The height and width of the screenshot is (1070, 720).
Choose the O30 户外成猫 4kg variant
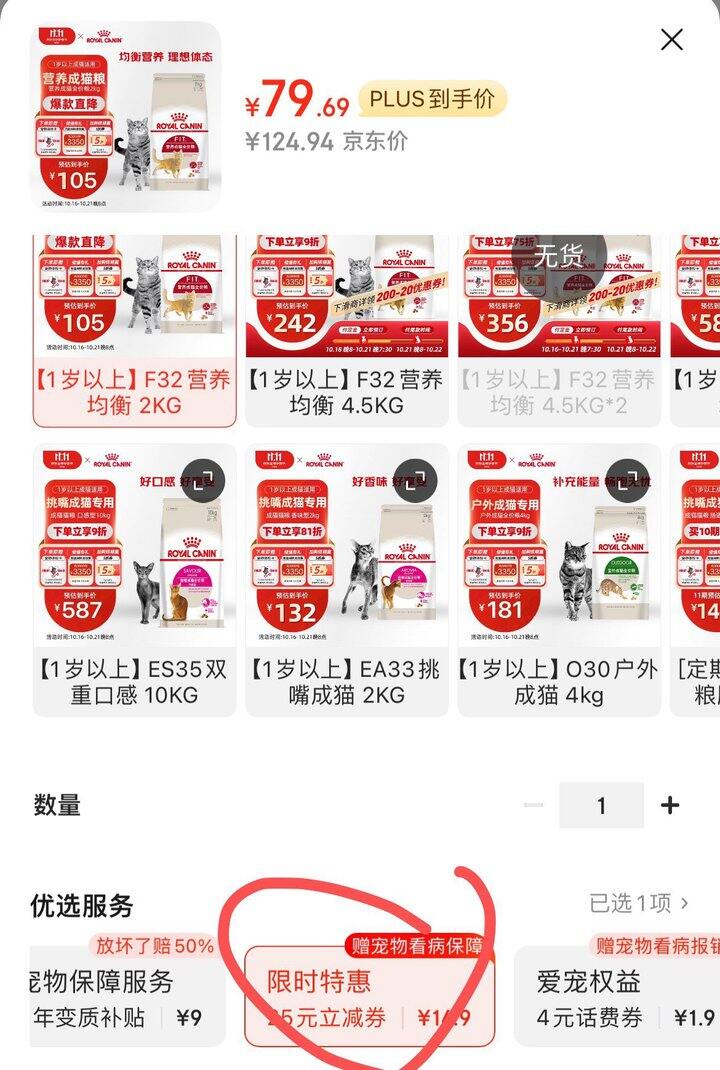click(559, 580)
